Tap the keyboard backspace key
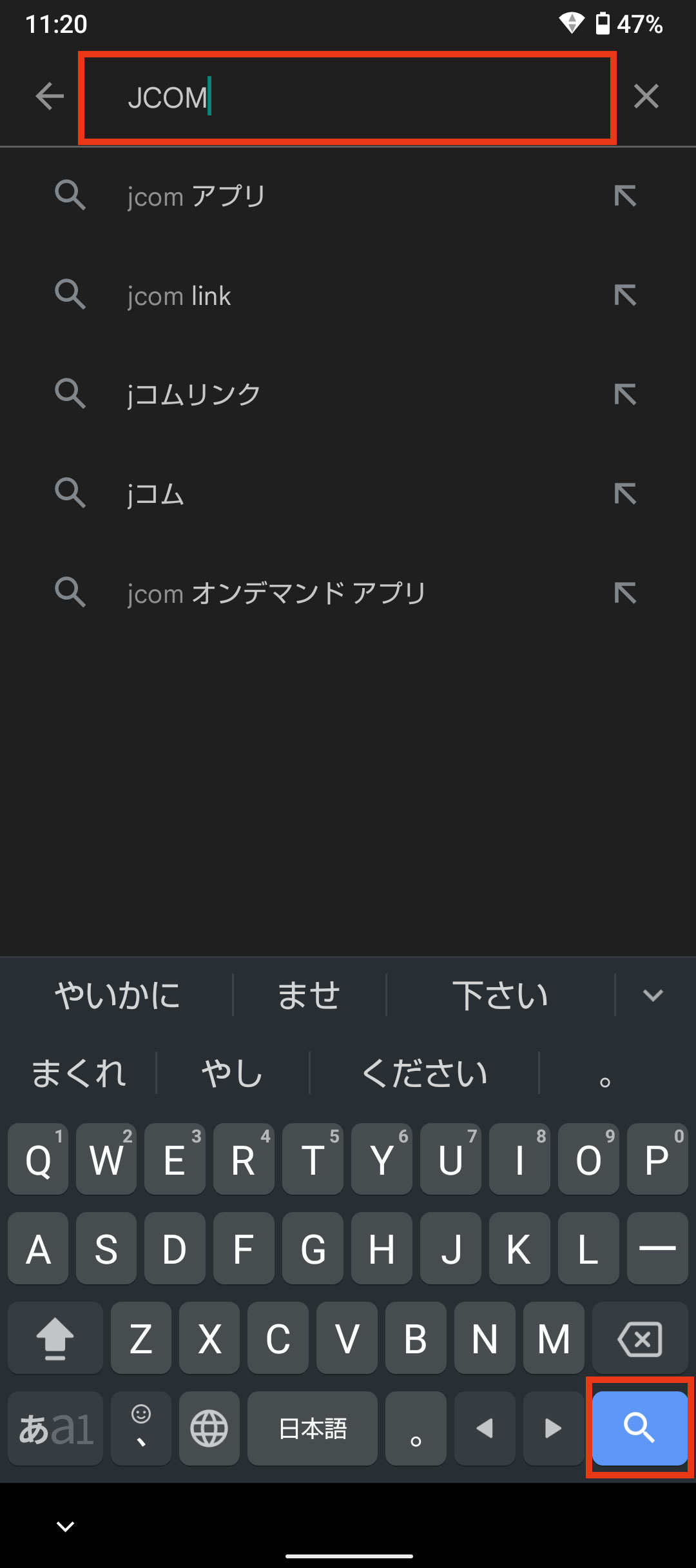The image size is (696, 1568). tap(639, 1338)
